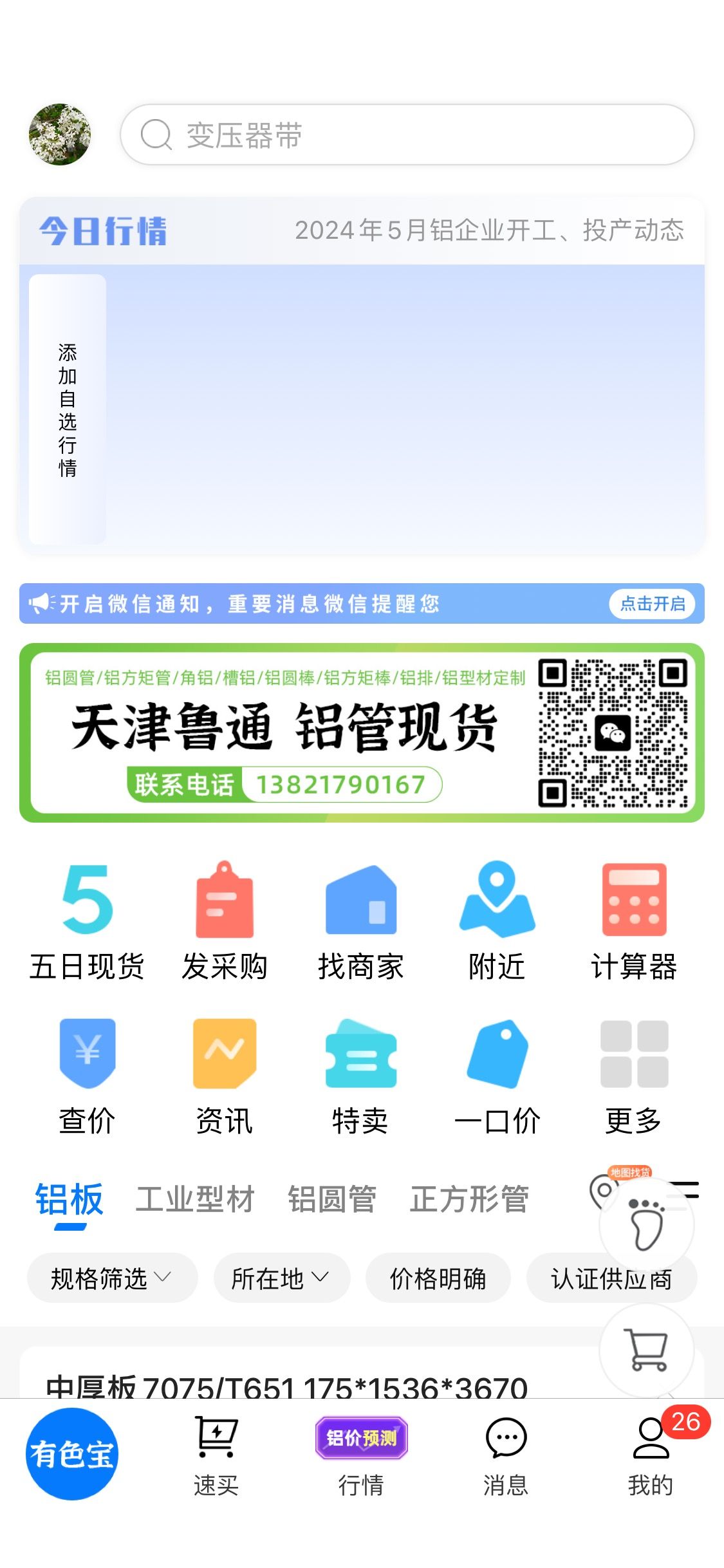Select the 价格明确 filter chip
The width and height of the screenshot is (724, 1568).
[438, 1278]
